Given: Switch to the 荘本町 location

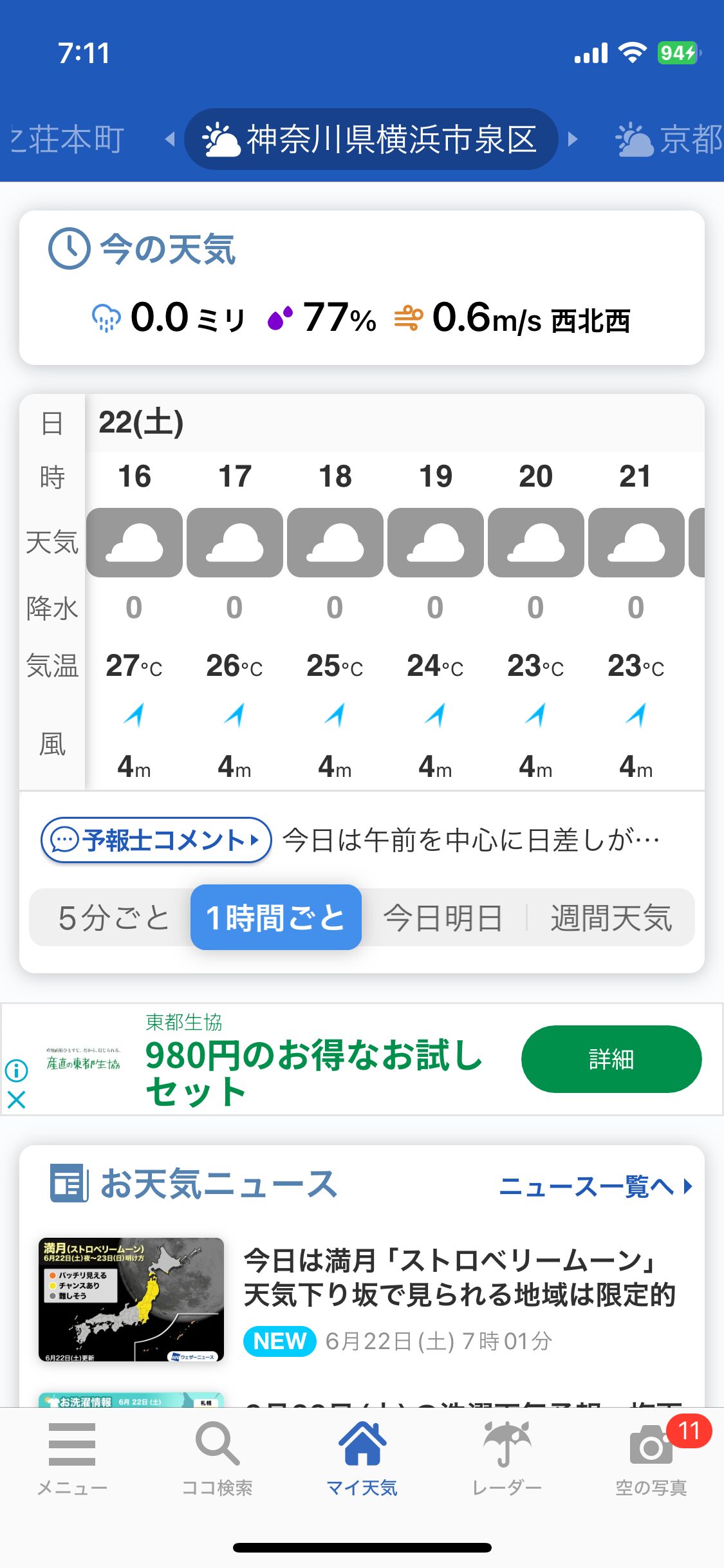Looking at the screenshot, I should 68,139.
